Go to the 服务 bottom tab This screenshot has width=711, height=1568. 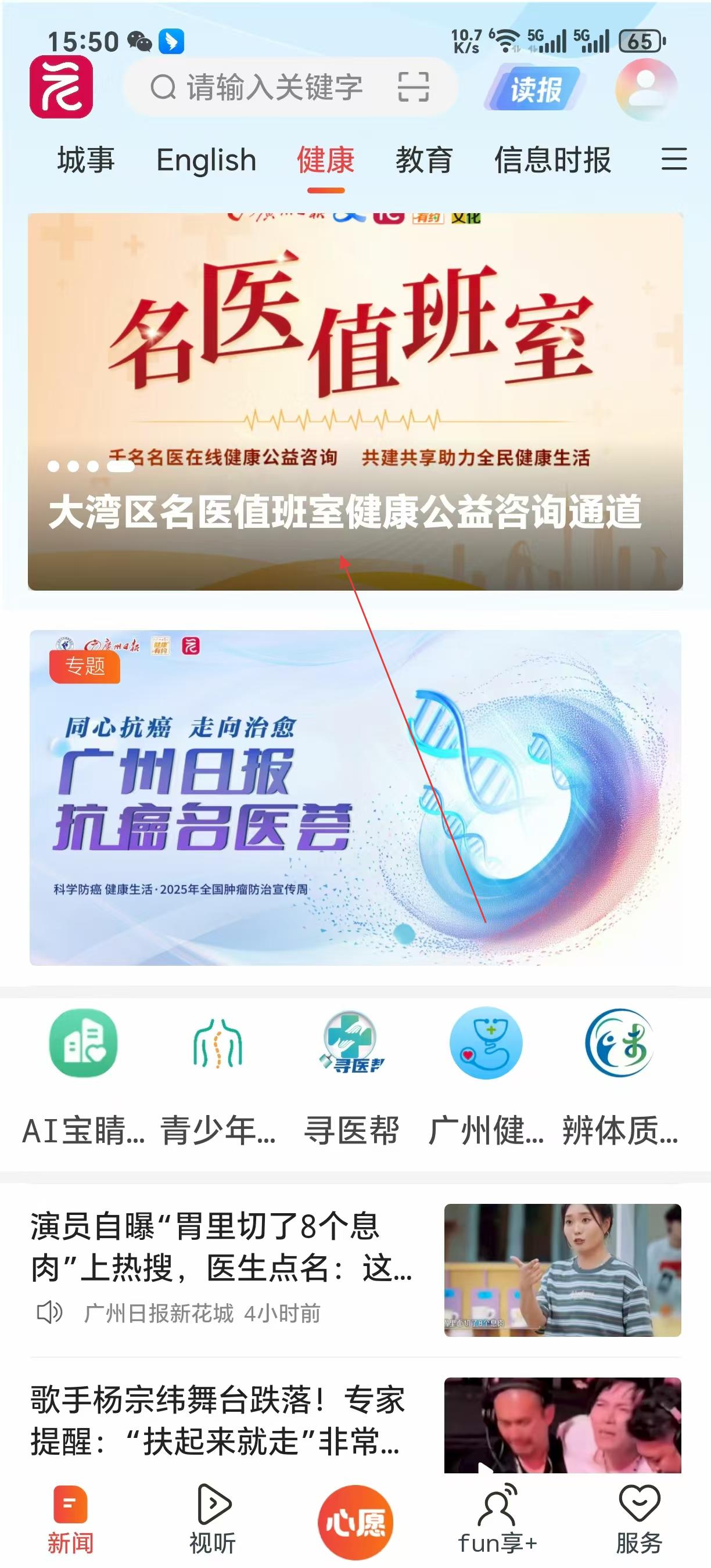pyautogui.click(x=638, y=1519)
